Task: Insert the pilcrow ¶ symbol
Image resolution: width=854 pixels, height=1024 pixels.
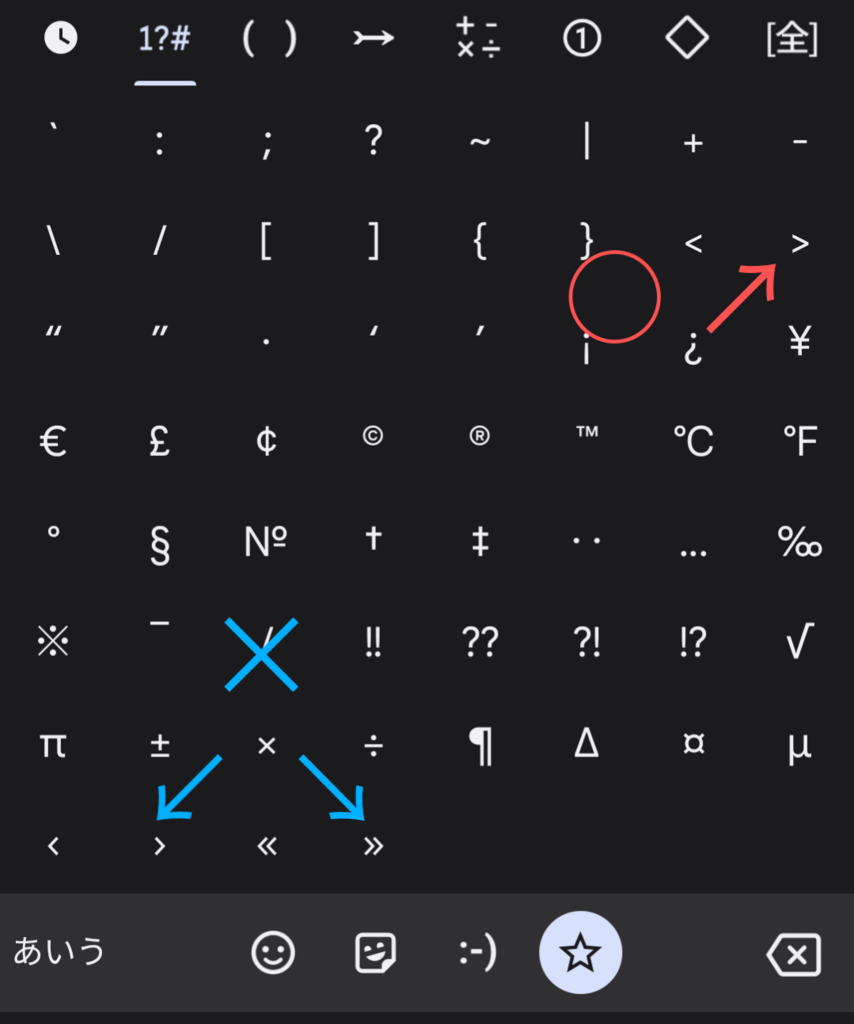Action: click(x=480, y=746)
